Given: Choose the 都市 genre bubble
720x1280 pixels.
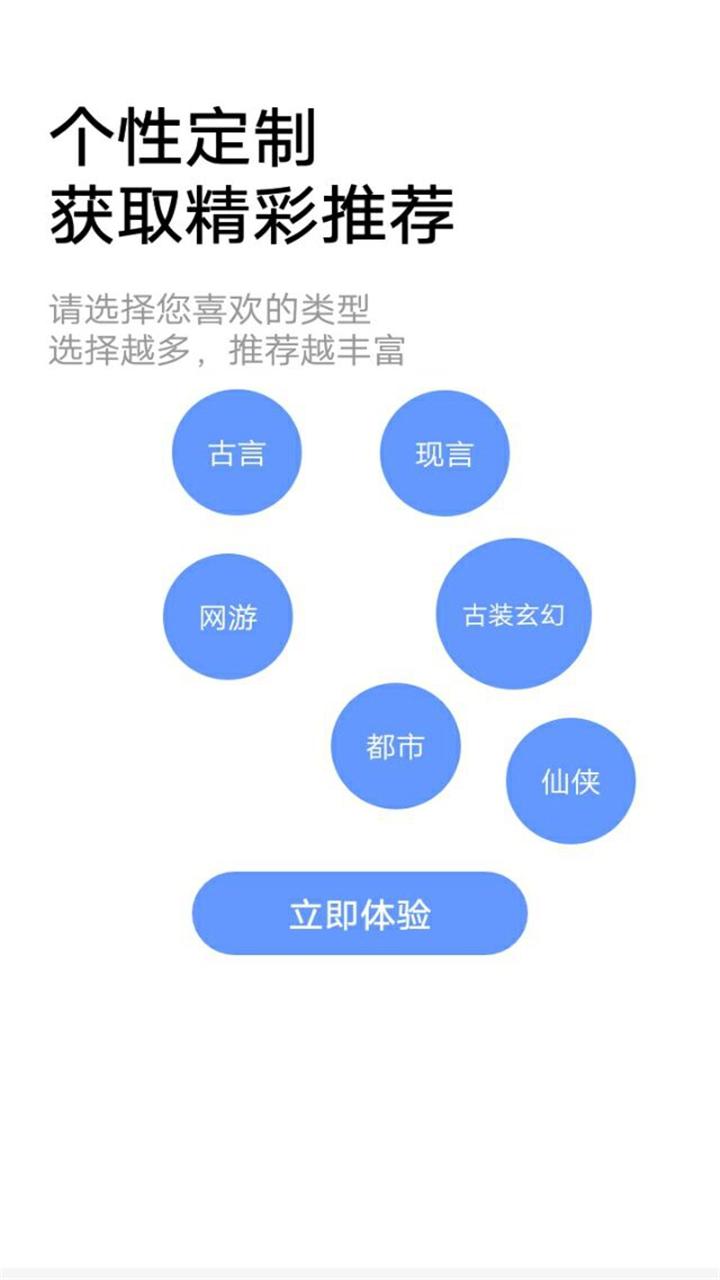Looking at the screenshot, I should [396, 746].
